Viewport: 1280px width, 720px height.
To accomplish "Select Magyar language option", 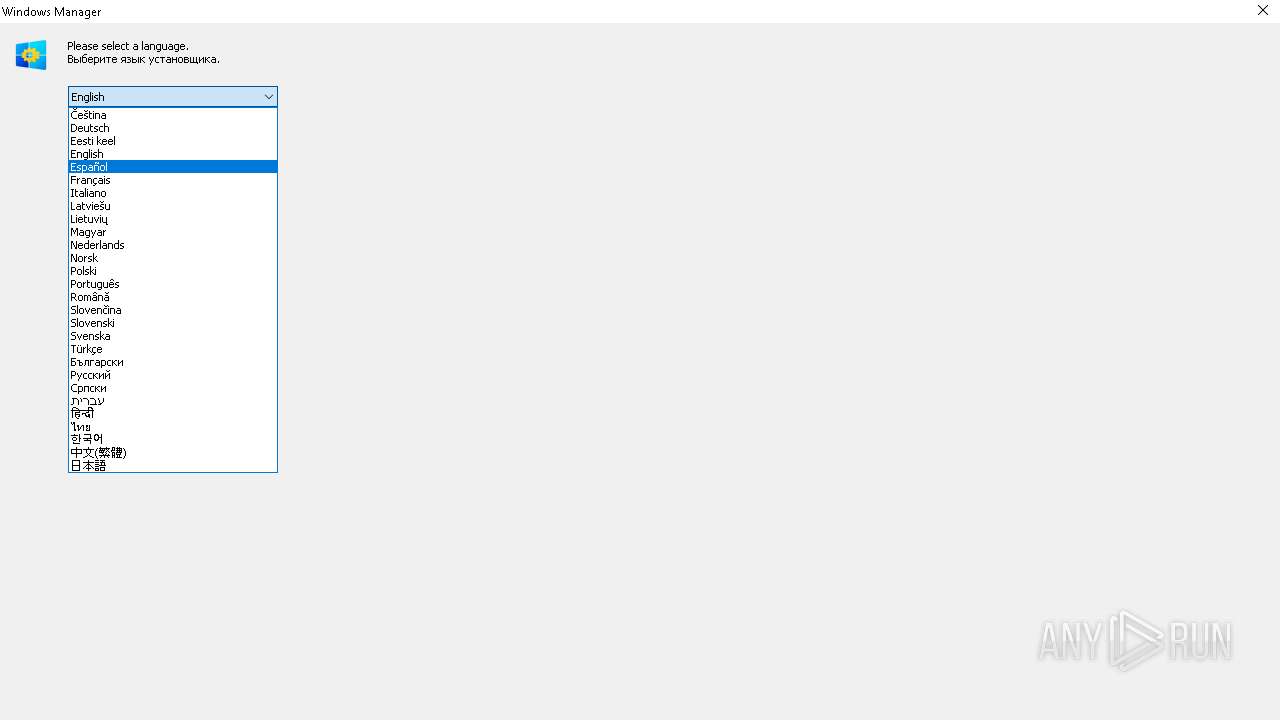I will (x=88, y=232).
